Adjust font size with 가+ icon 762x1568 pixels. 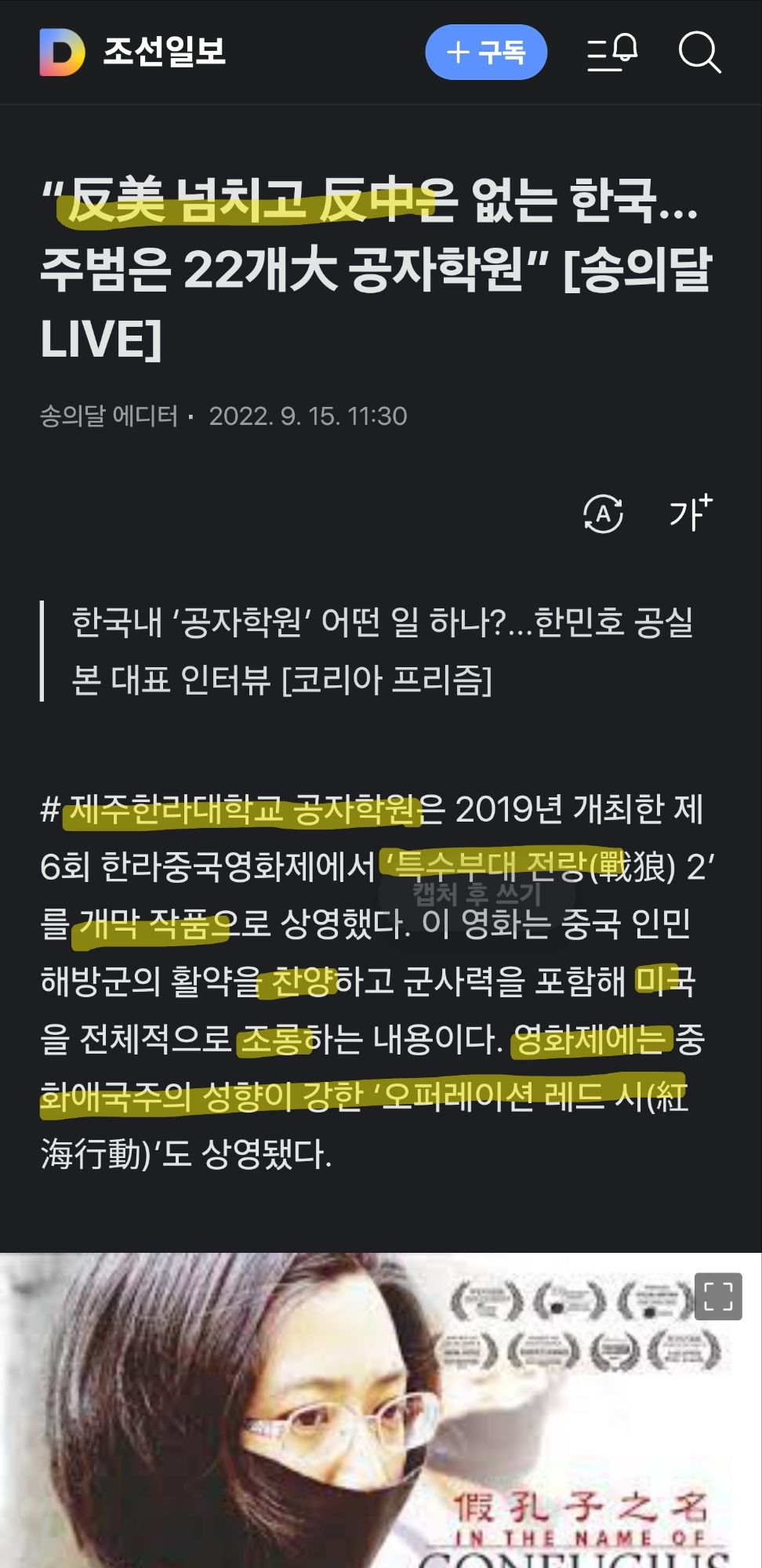[x=691, y=513]
